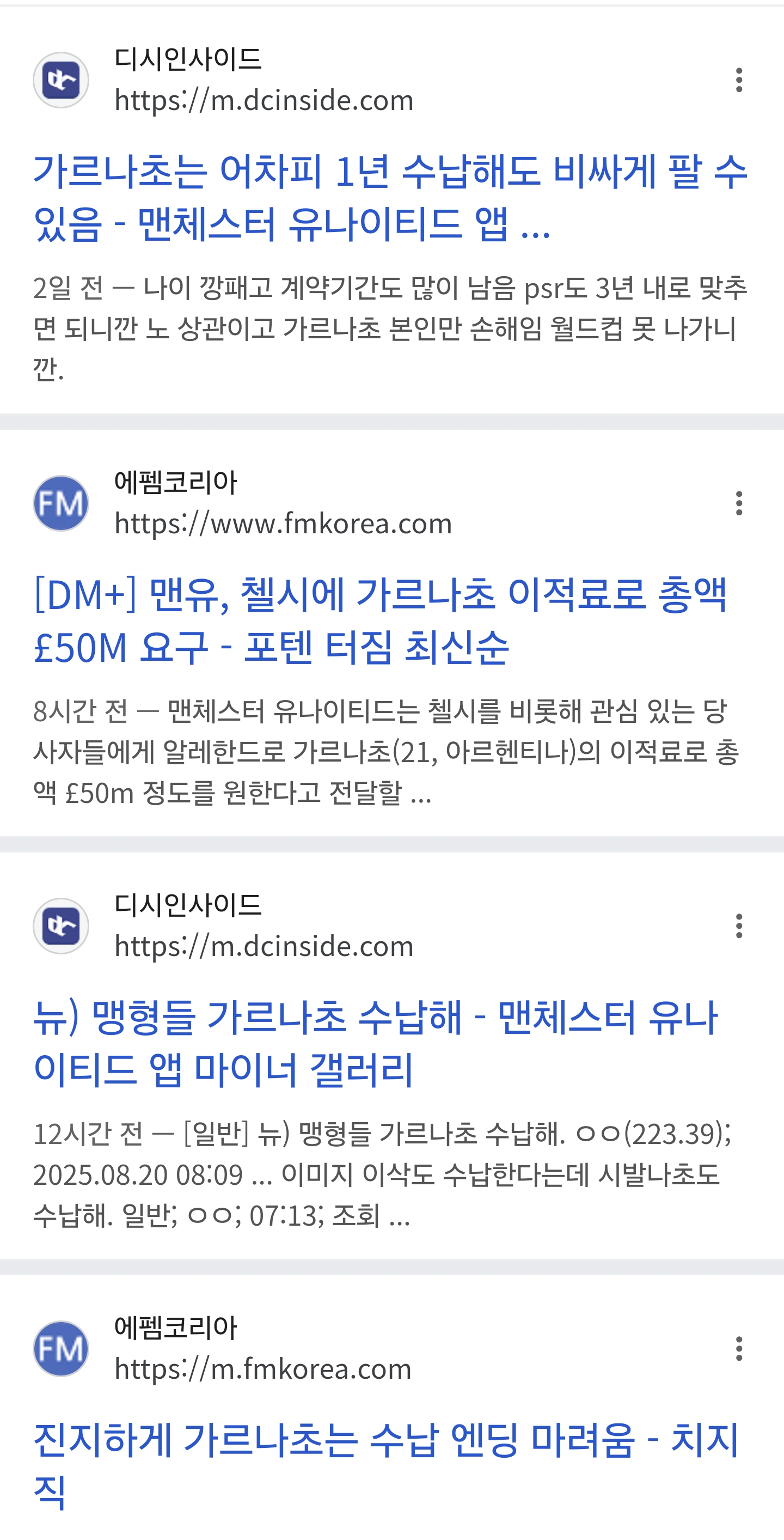
Task: Open the more-options menu for the www.fmkorea.com result
Action: click(x=739, y=503)
